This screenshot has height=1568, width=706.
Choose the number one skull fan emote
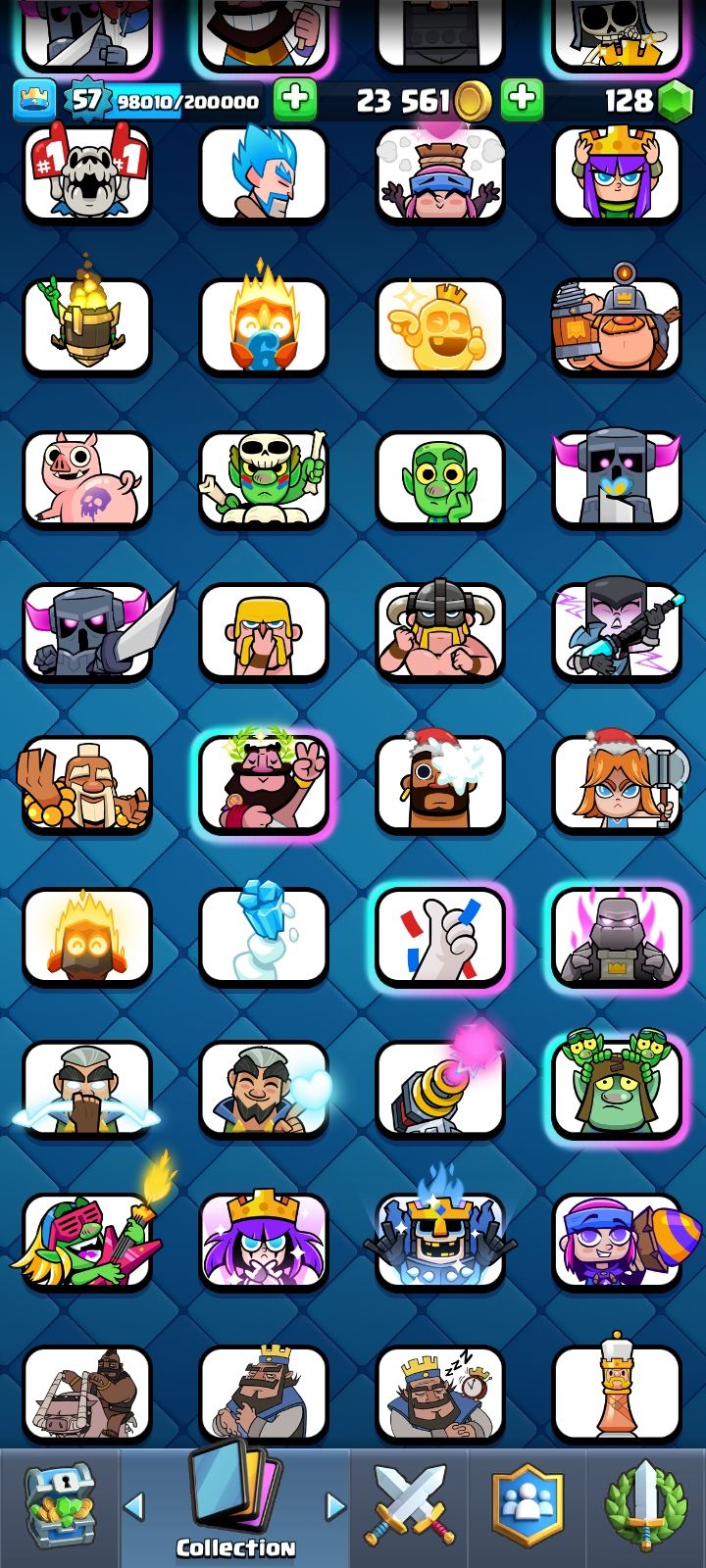87,174
